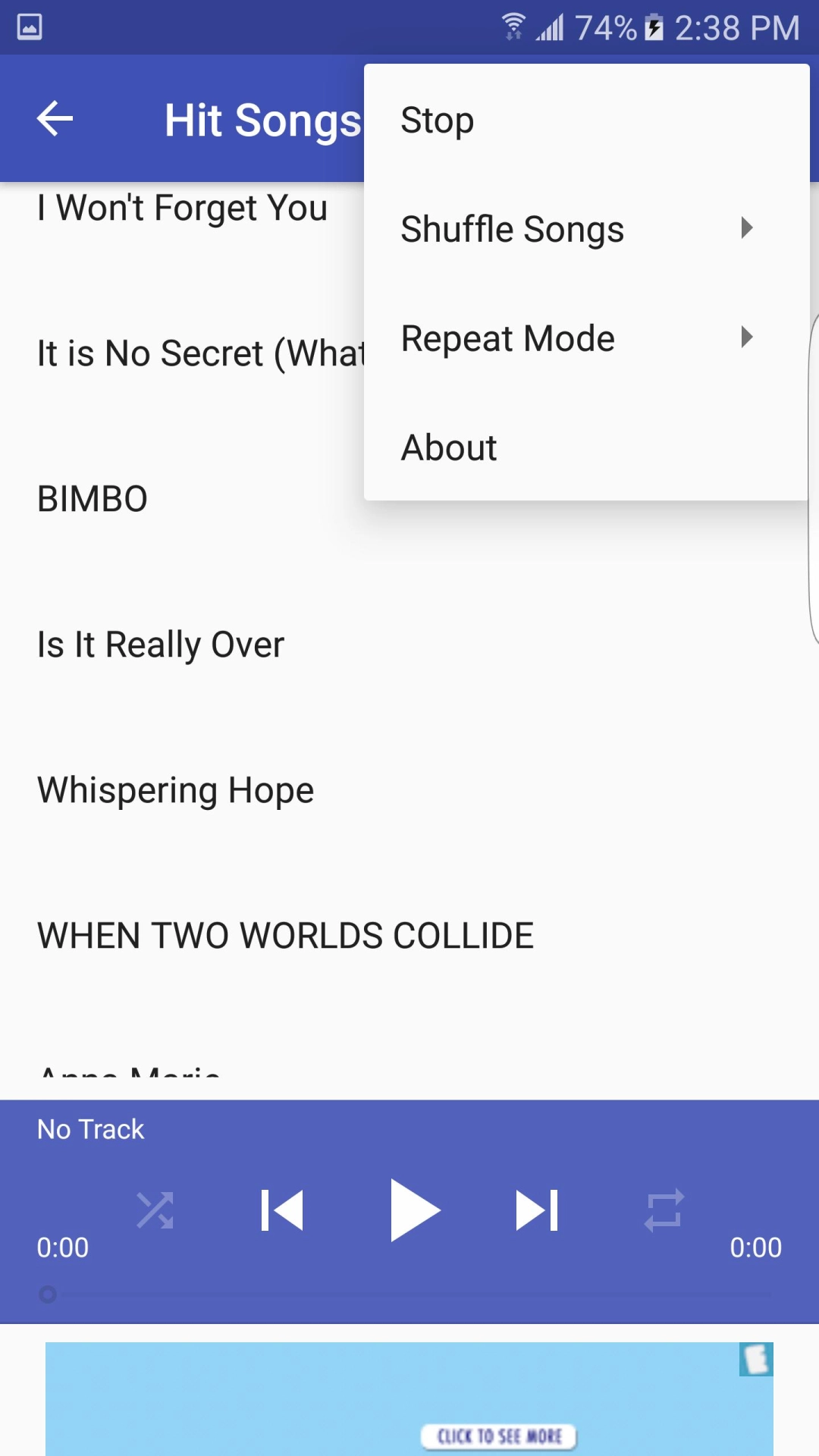This screenshot has height=1456, width=819.
Task: Skip to the next track
Action: pyautogui.click(x=537, y=1210)
